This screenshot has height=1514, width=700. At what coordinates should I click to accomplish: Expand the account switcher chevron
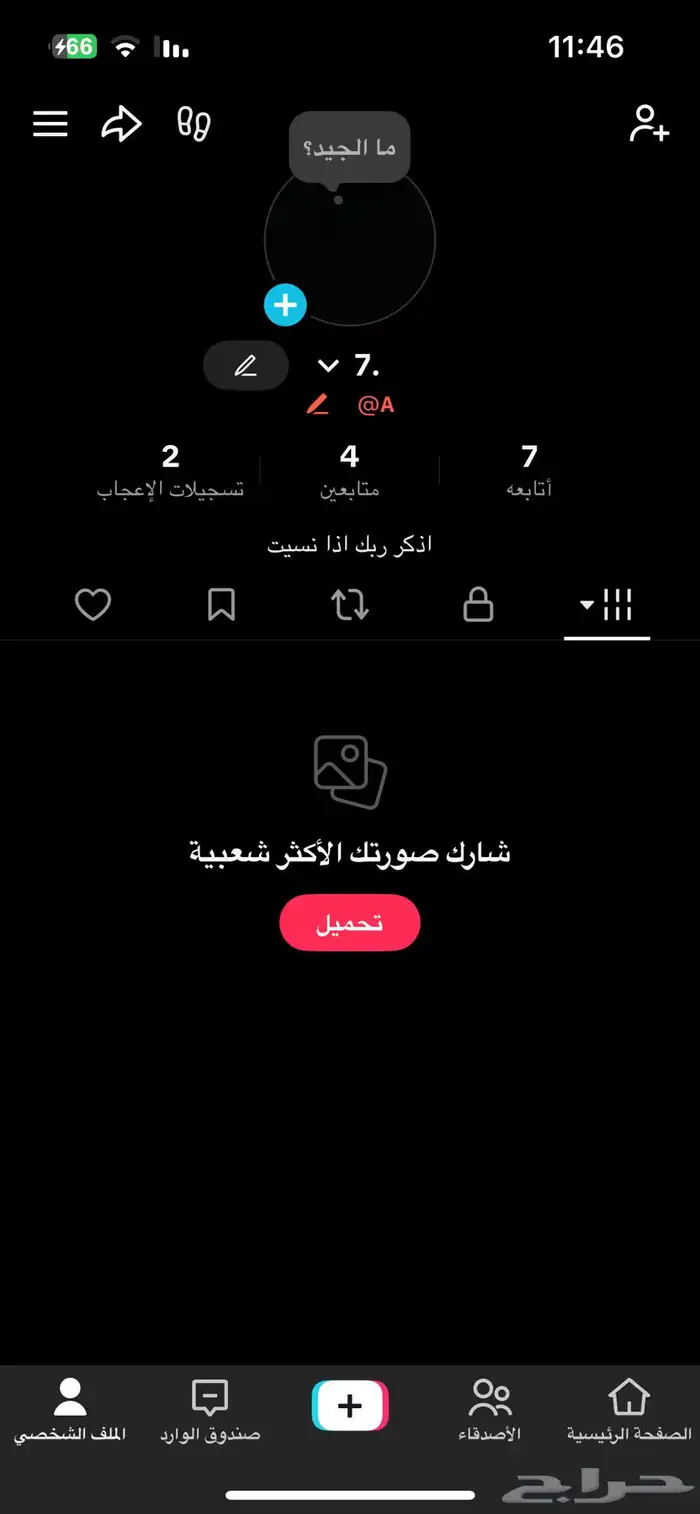coord(328,367)
